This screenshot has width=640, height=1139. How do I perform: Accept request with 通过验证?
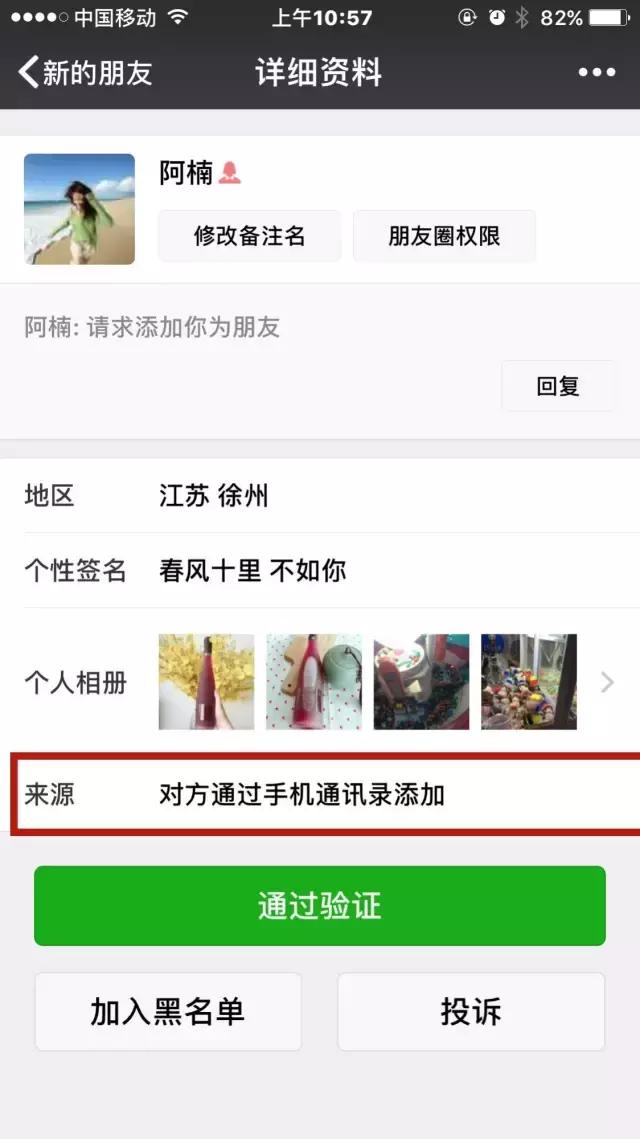320,906
